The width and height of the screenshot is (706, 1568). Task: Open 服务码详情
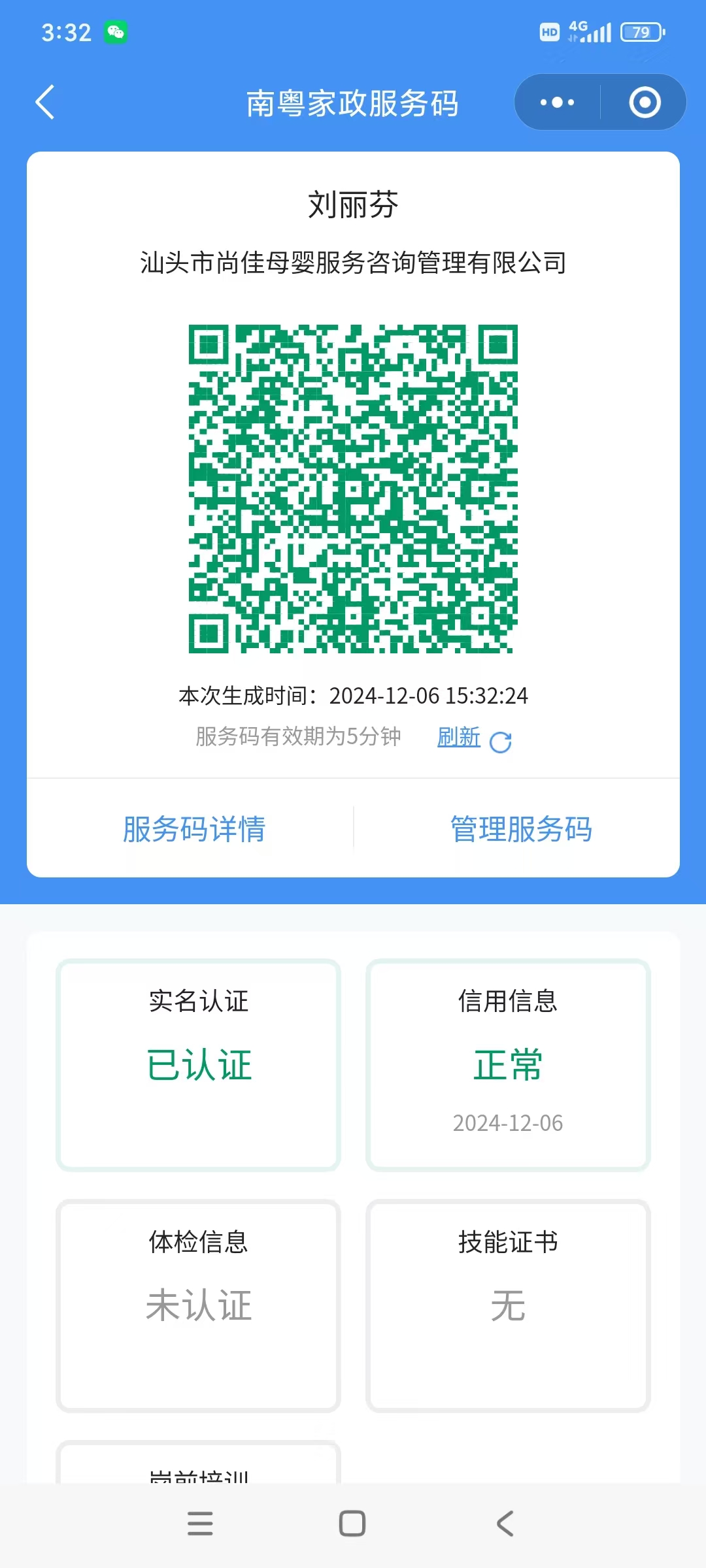tap(194, 829)
